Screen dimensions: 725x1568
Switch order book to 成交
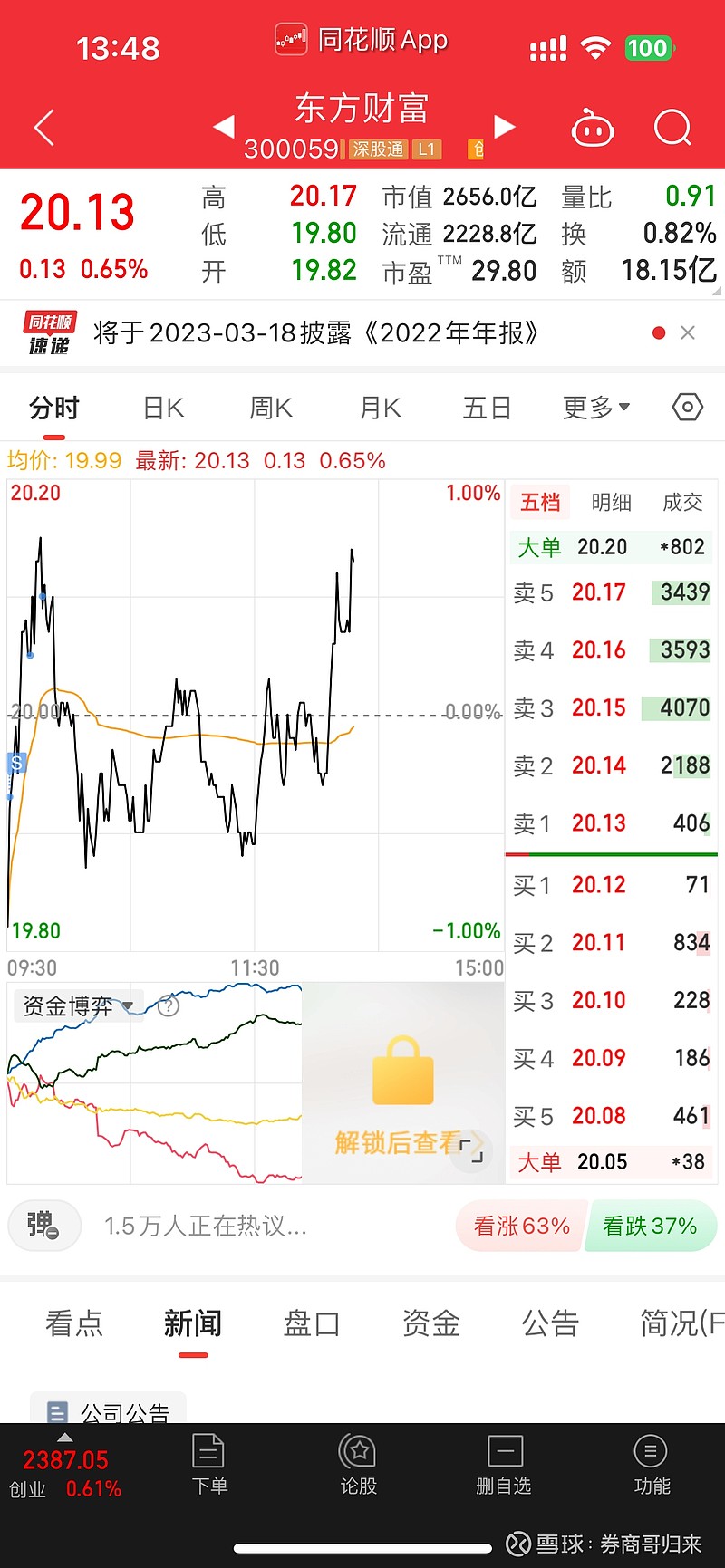point(683,503)
